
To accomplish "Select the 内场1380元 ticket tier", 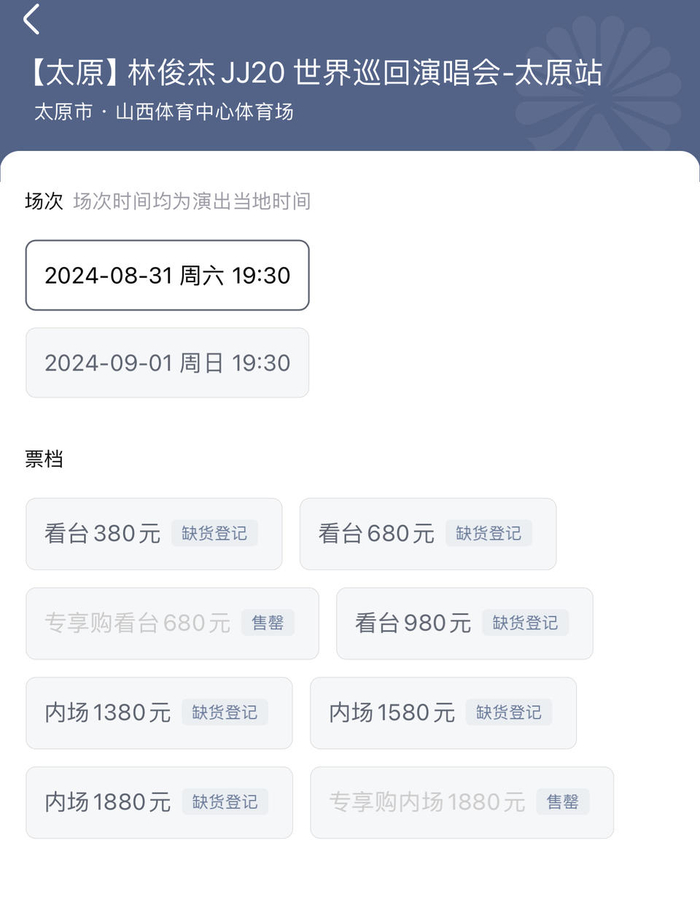I will pos(158,713).
